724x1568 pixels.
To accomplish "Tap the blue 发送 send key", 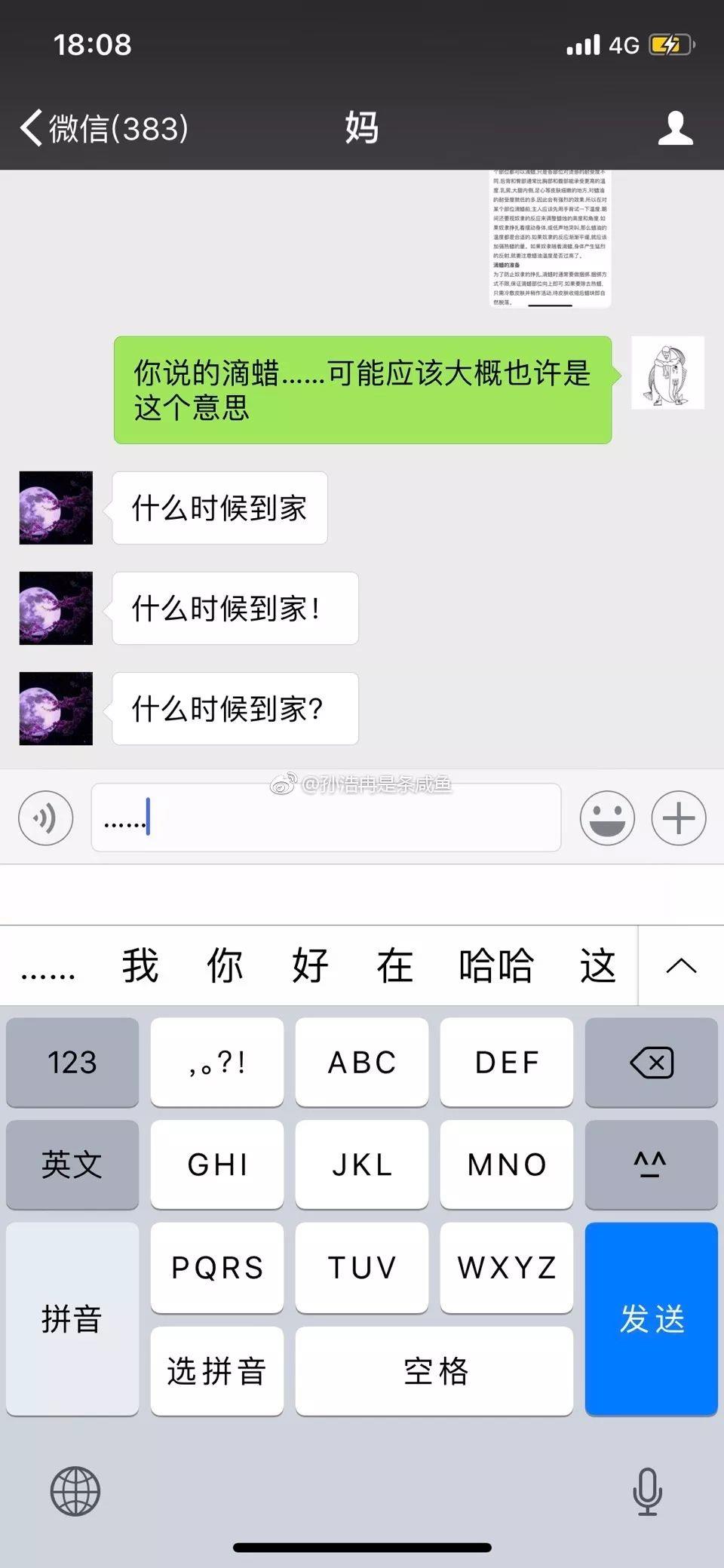I will pyautogui.click(x=651, y=1318).
